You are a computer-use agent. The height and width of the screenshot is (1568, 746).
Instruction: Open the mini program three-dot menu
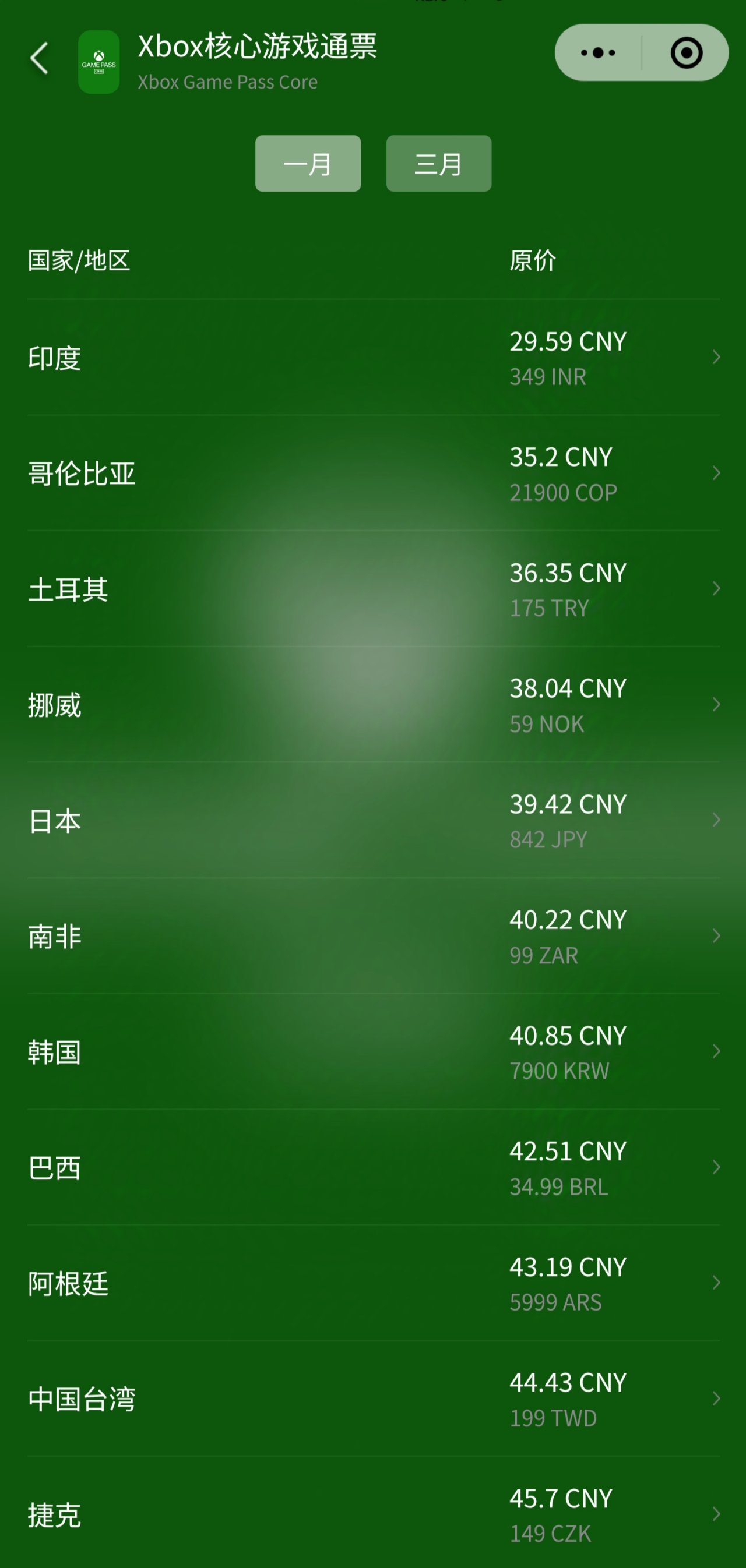pos(597,53)
